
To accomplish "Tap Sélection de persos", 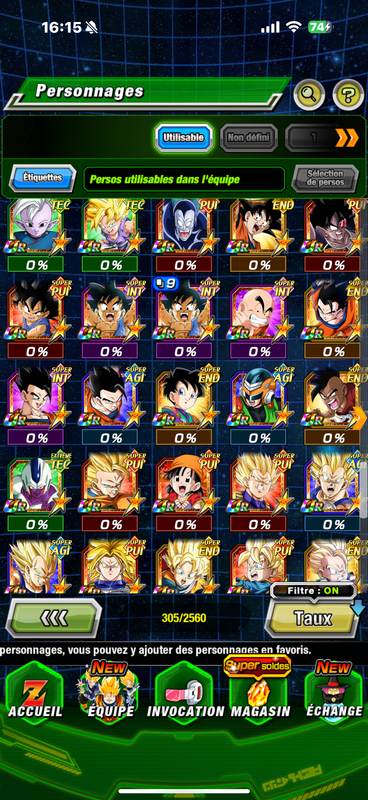I will click(x=325, y=178).
